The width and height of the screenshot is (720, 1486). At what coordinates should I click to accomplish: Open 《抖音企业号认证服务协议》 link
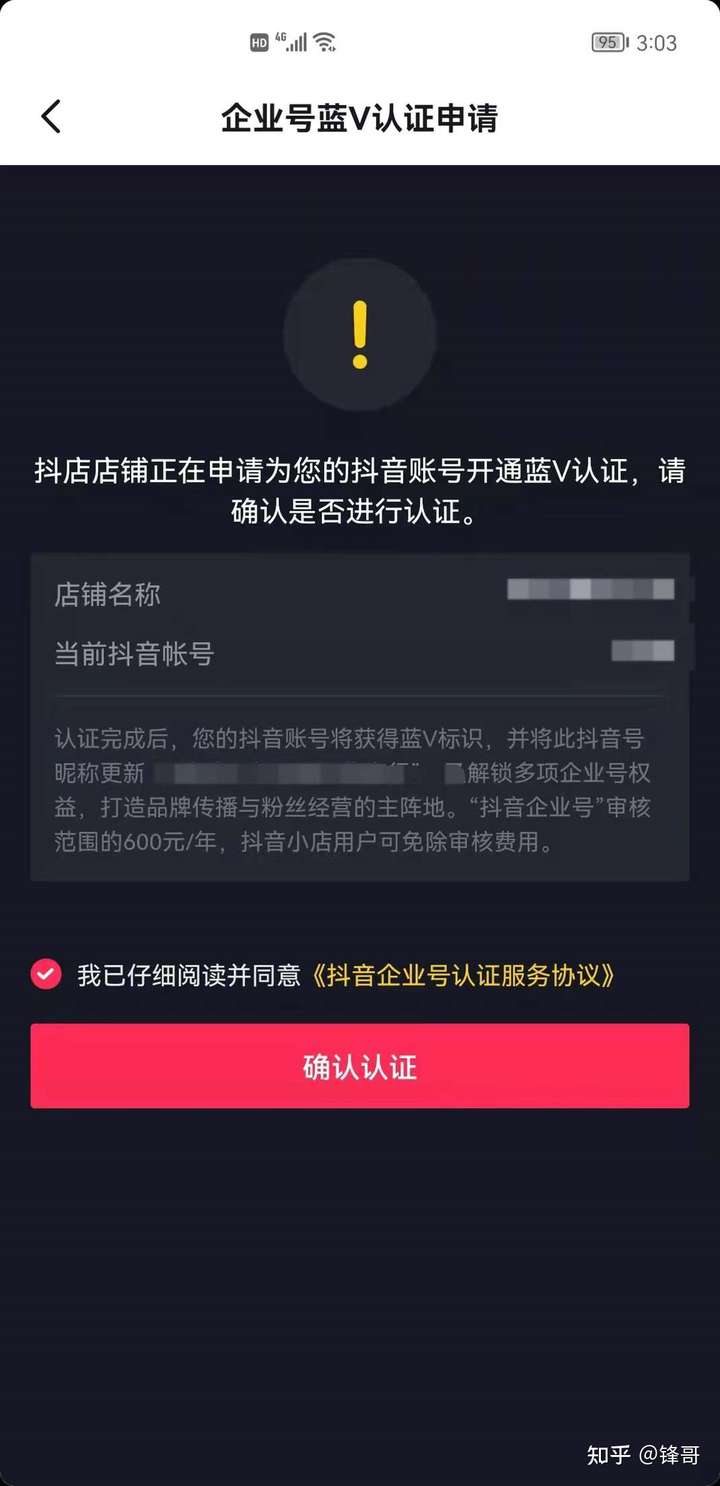click(462, 975)
